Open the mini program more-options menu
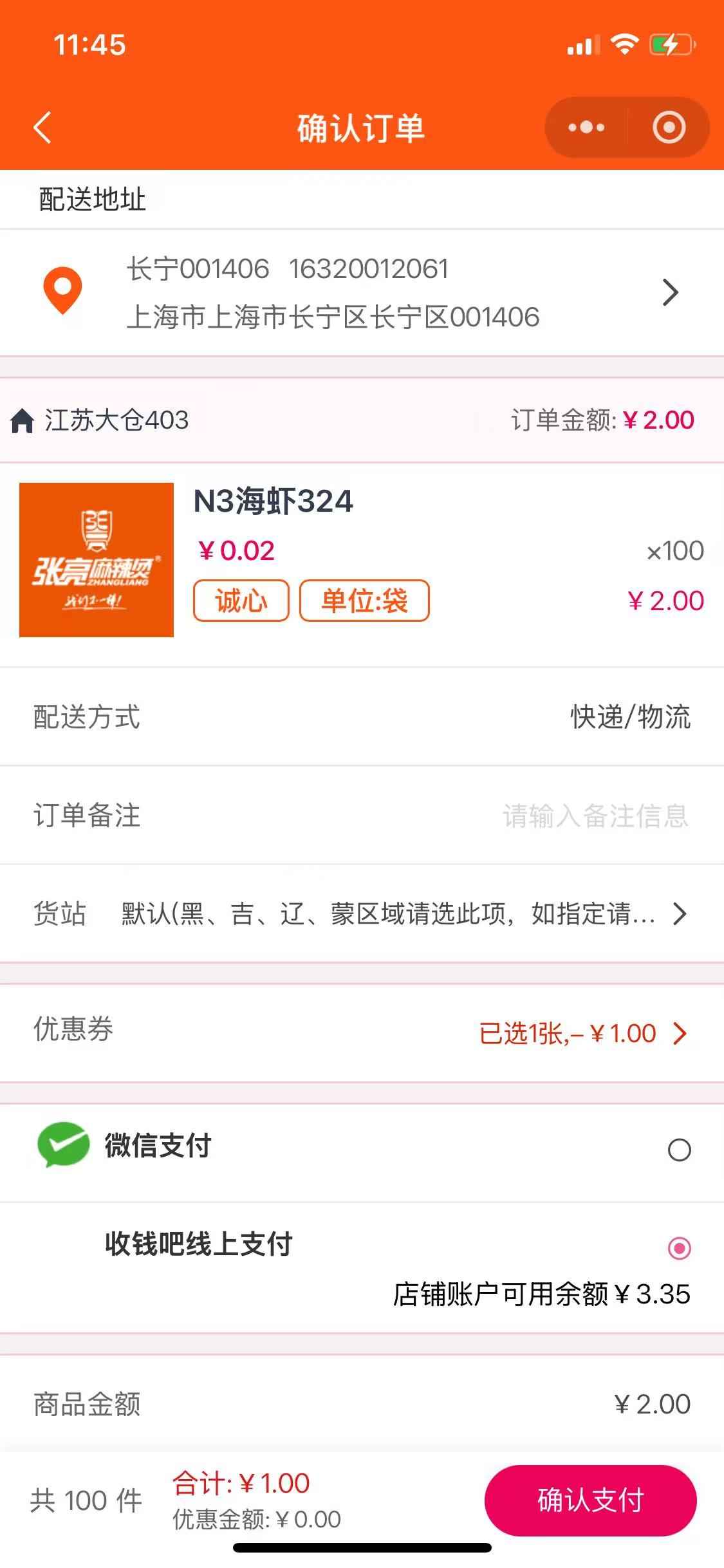The height and width of the screenshot is (1568, 724). pos(586,127)
